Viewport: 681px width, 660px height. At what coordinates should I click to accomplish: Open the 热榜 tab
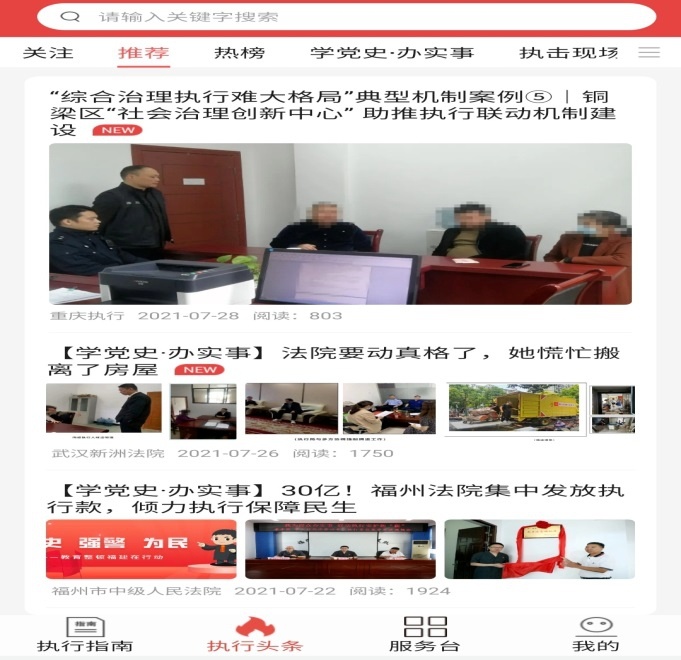[x=239, y=53]
